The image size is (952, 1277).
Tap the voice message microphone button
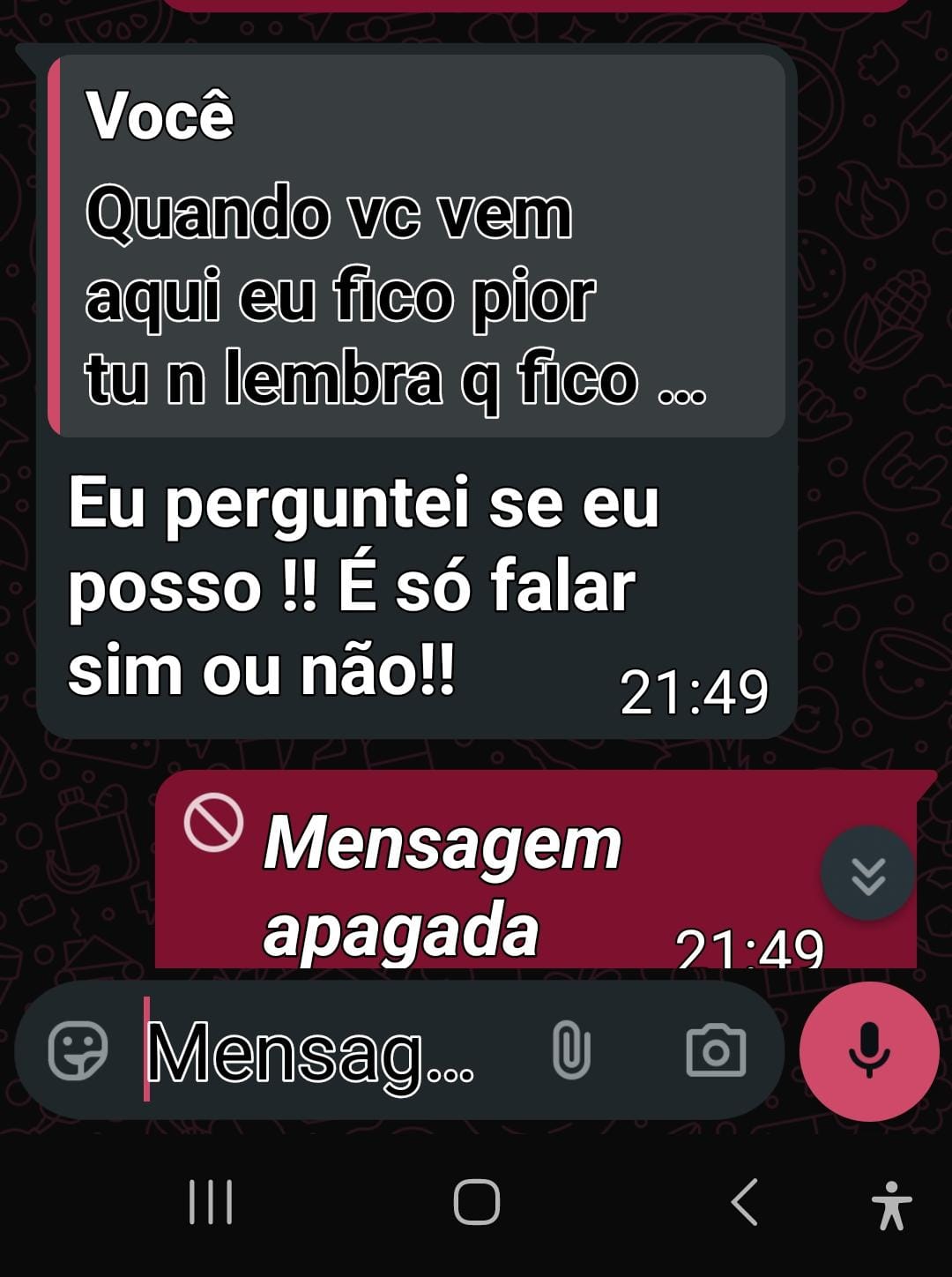pos(868,1050)
